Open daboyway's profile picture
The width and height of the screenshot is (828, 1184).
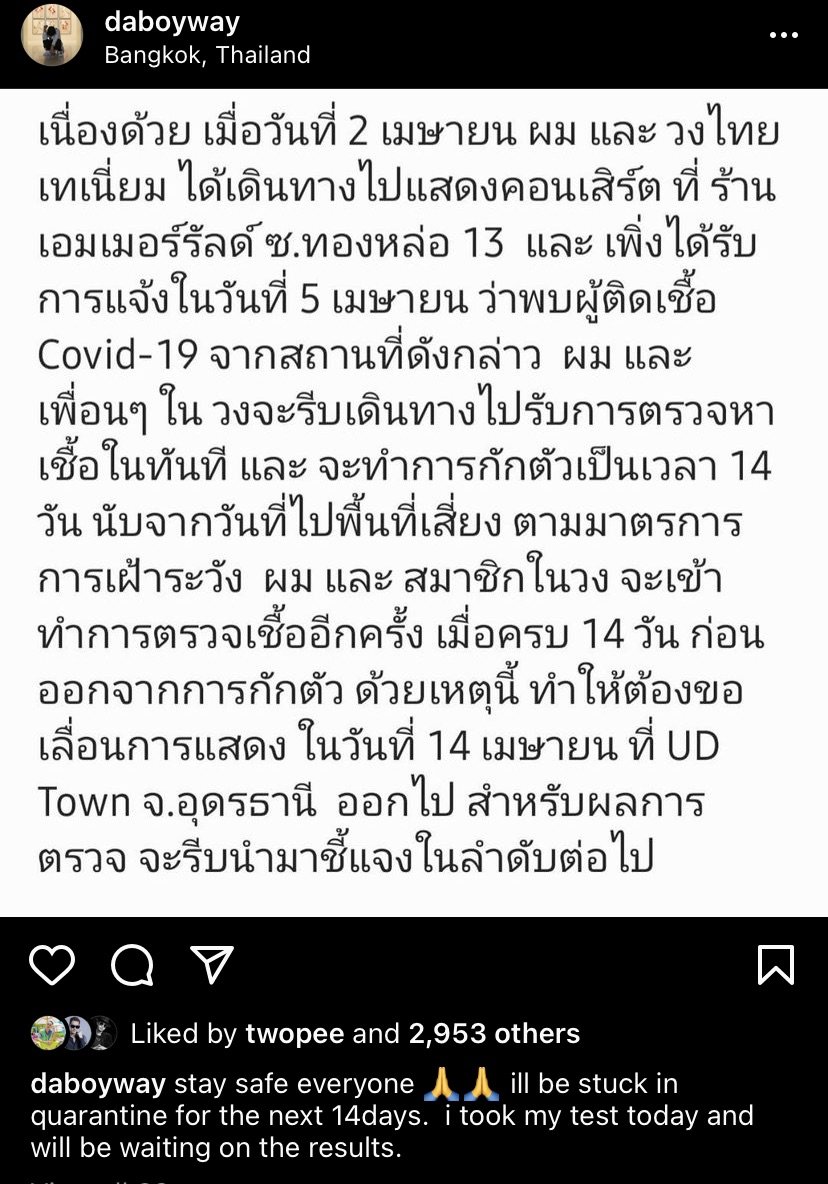(x=52, y=37)
